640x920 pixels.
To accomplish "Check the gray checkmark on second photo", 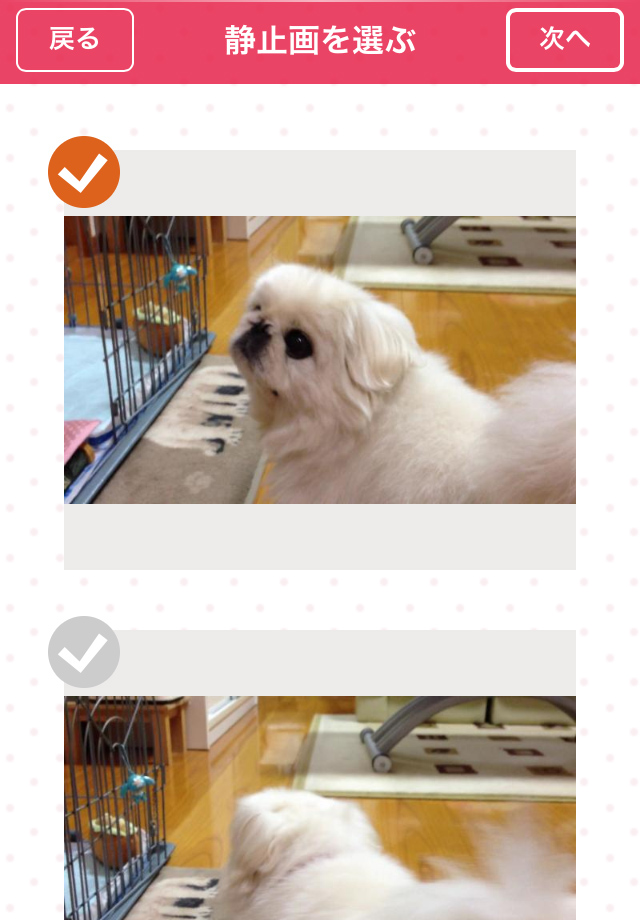I will coord(84,652).
